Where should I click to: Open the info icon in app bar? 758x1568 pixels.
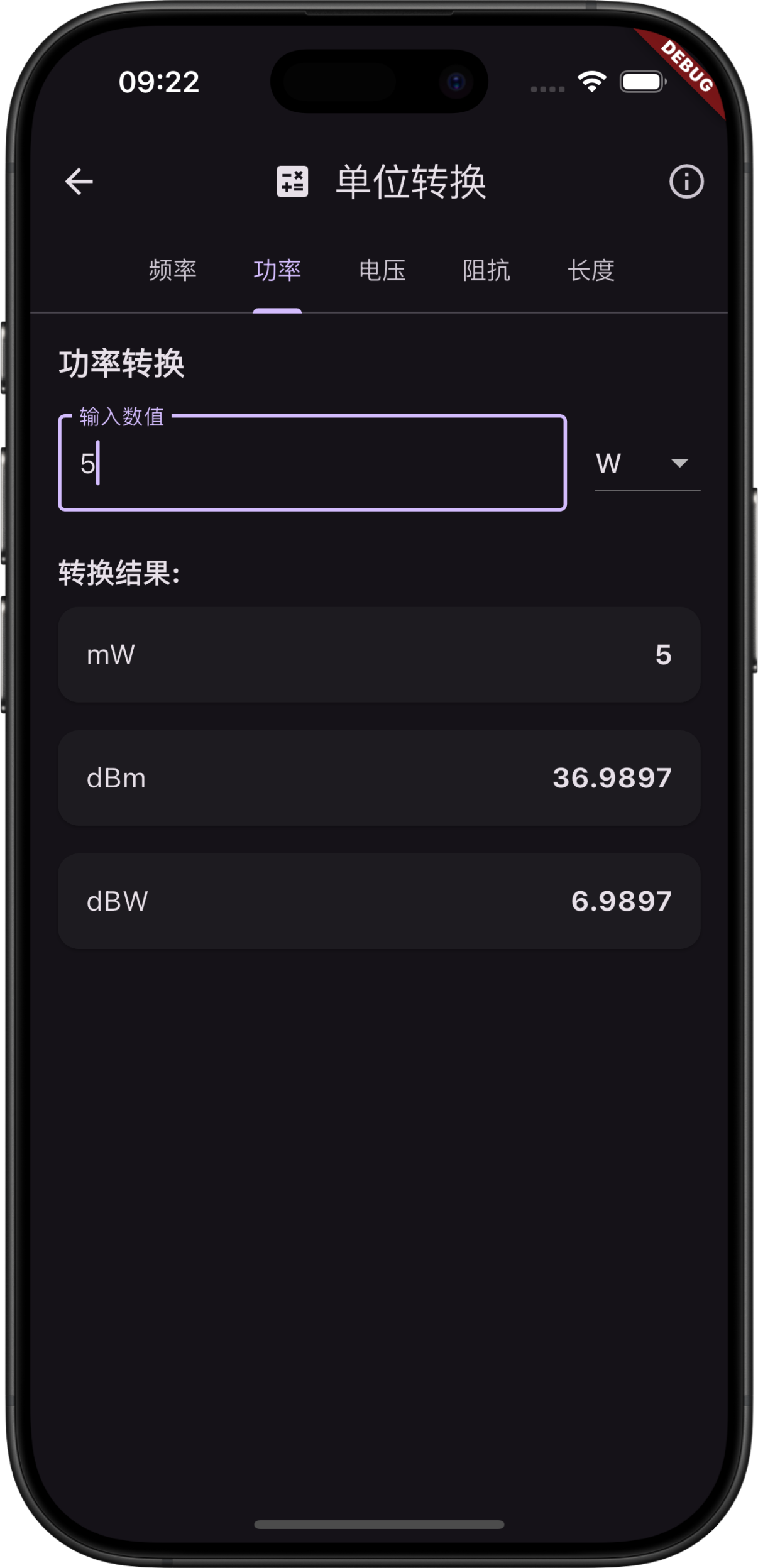pos(686,182)
